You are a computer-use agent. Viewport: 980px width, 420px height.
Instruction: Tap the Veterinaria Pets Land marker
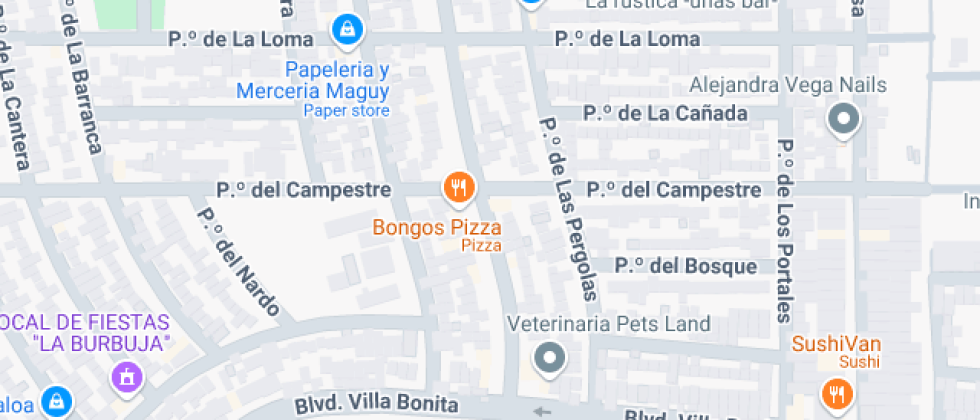pos(550,359)
